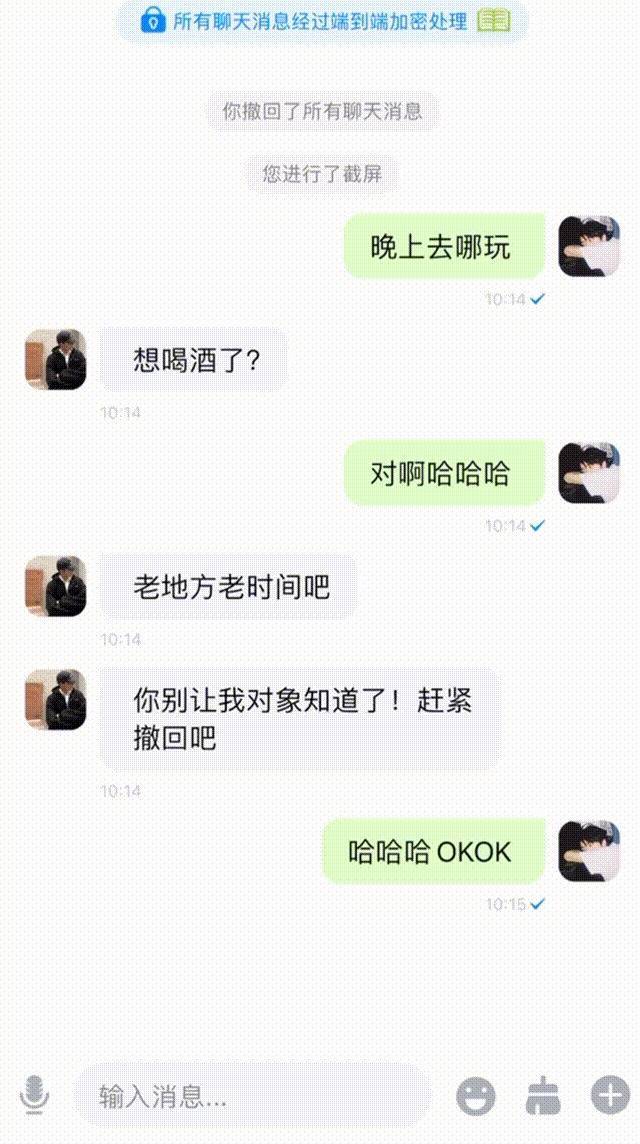This screenshot has height=1144, width=640.
Task: Tap my avatar beside 哈哈哈 OKOK
Action: [x=588, y=851]
